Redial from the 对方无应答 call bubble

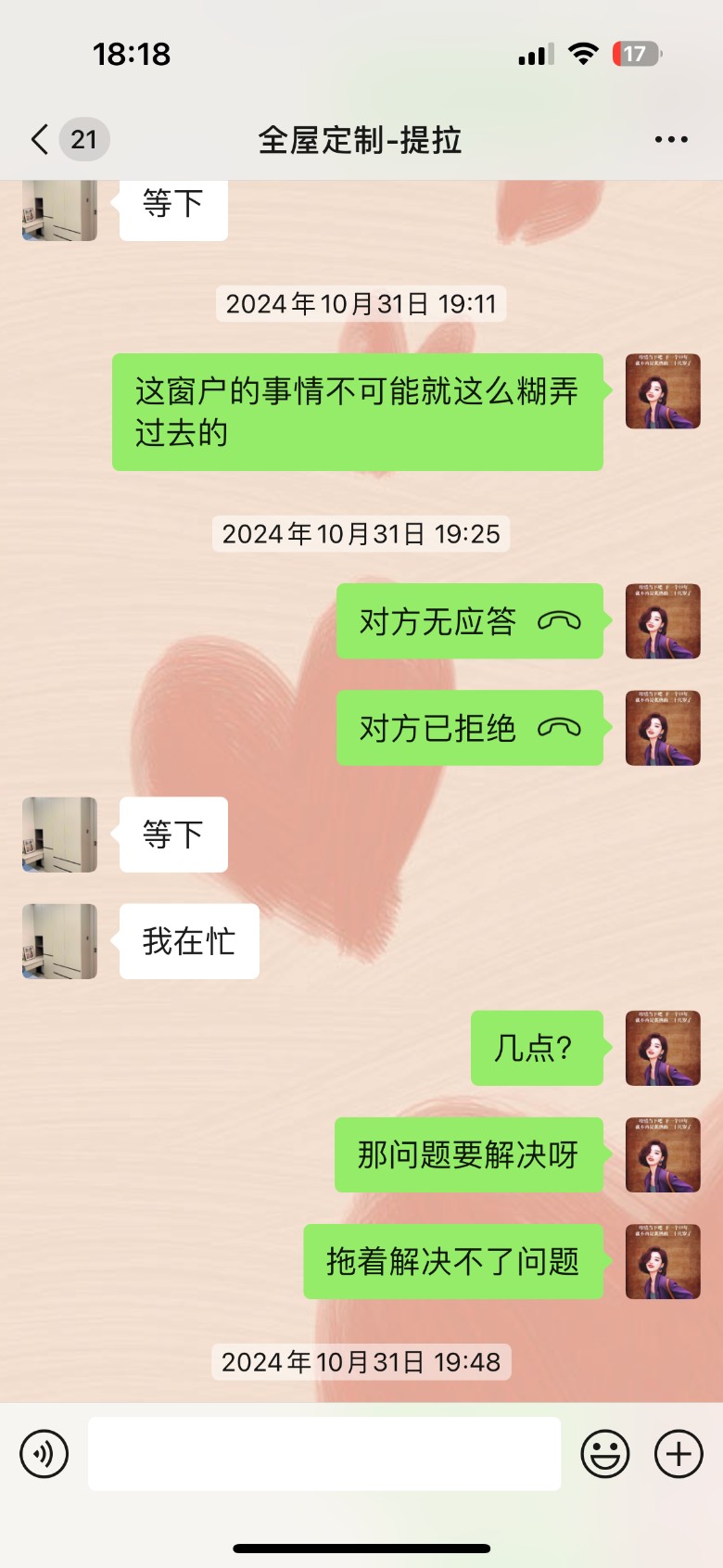(469, 621)
